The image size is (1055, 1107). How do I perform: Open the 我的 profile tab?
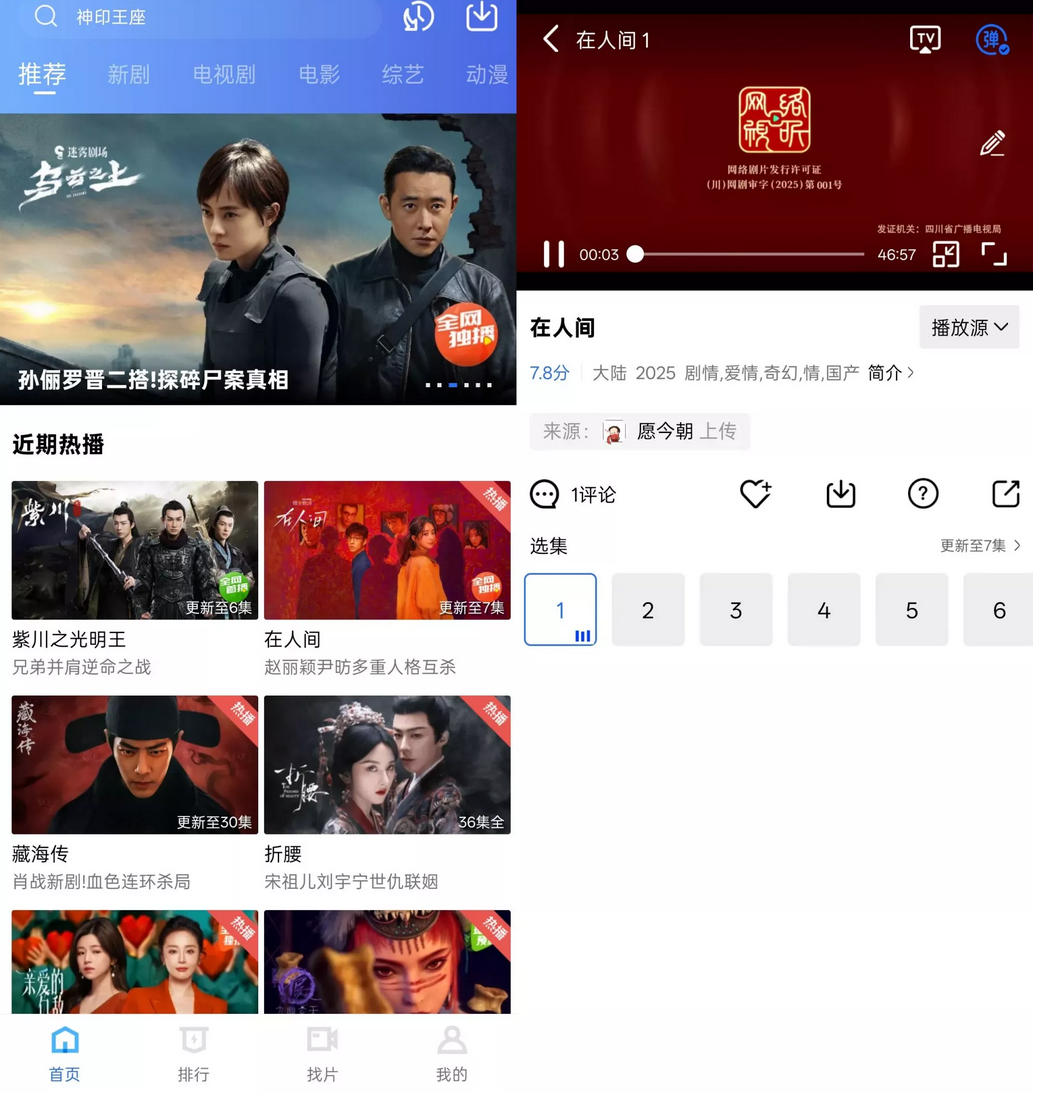(x=451, y=1053)
